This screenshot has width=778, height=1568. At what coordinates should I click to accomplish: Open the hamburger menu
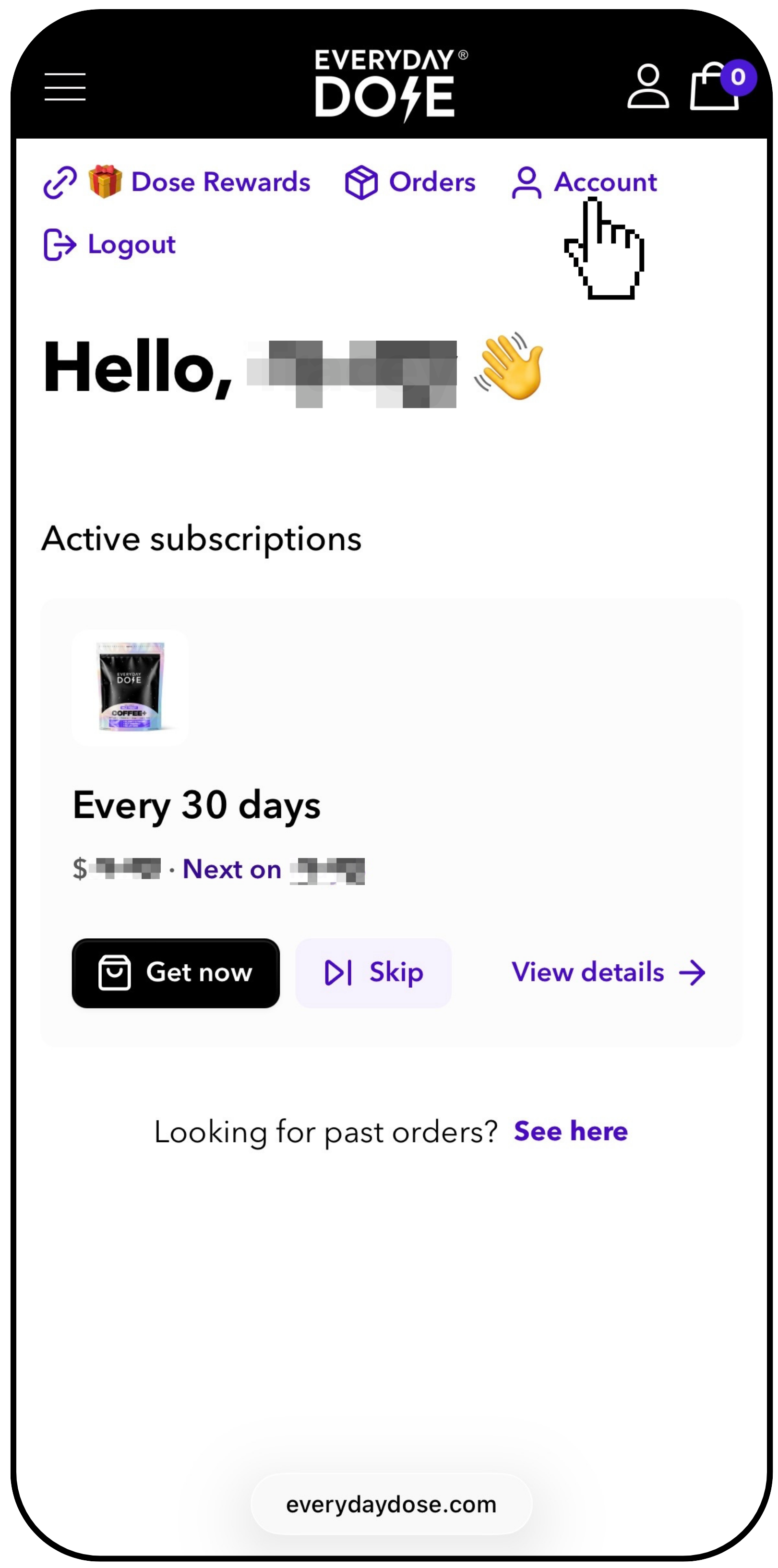coord(65,86)
